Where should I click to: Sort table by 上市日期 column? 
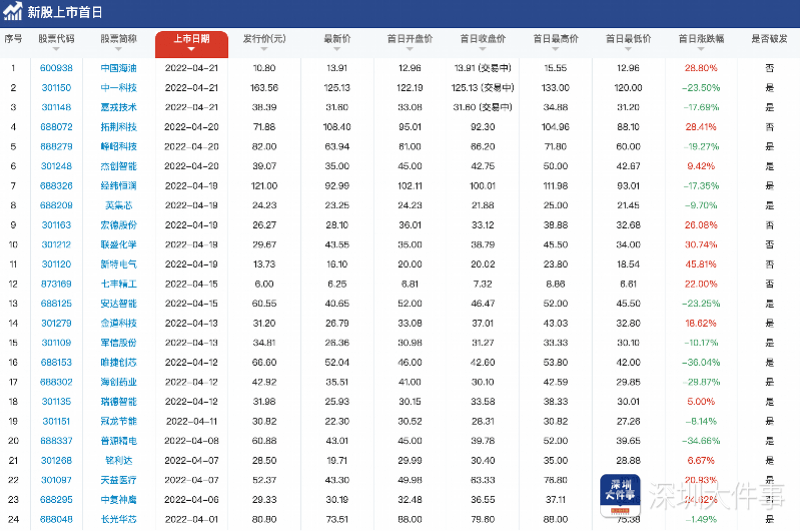point(191,39)
